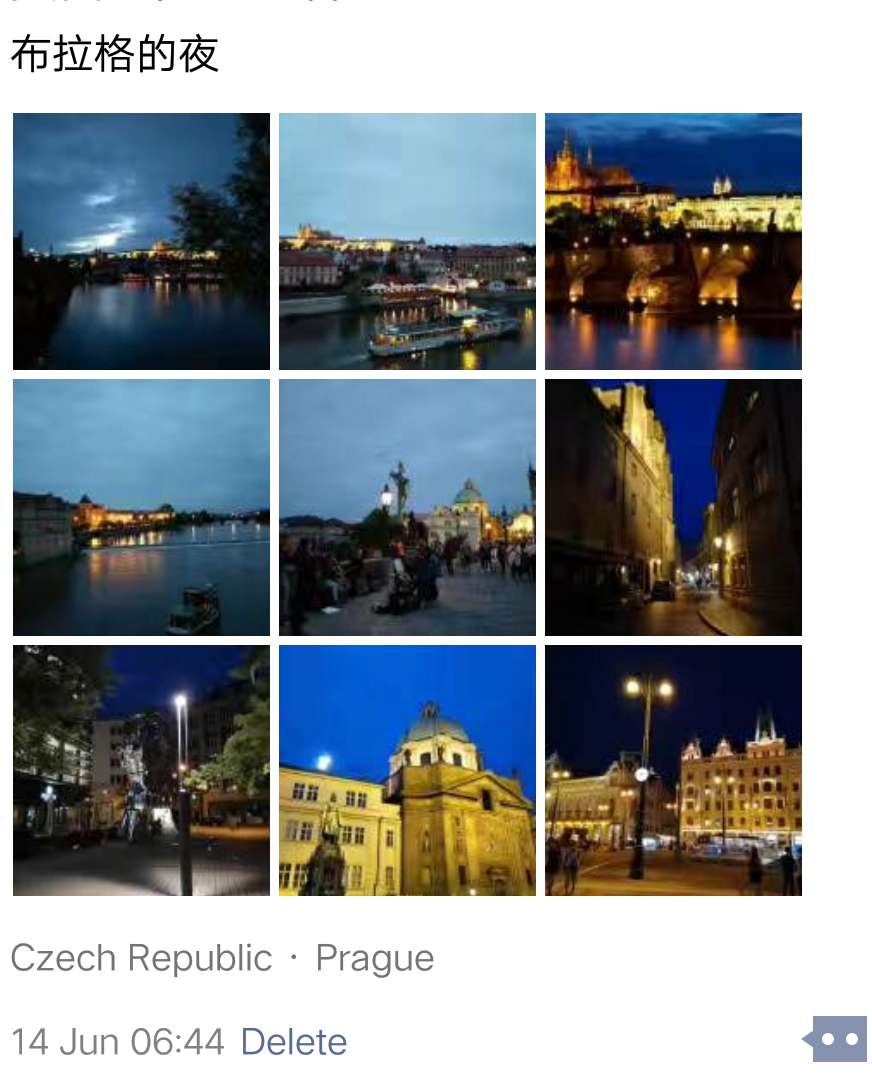Image resolution: width=872 pixels, height=1087 pixels.
Task: Open the photo of small boat on river
Action: [x=141, y=507]
